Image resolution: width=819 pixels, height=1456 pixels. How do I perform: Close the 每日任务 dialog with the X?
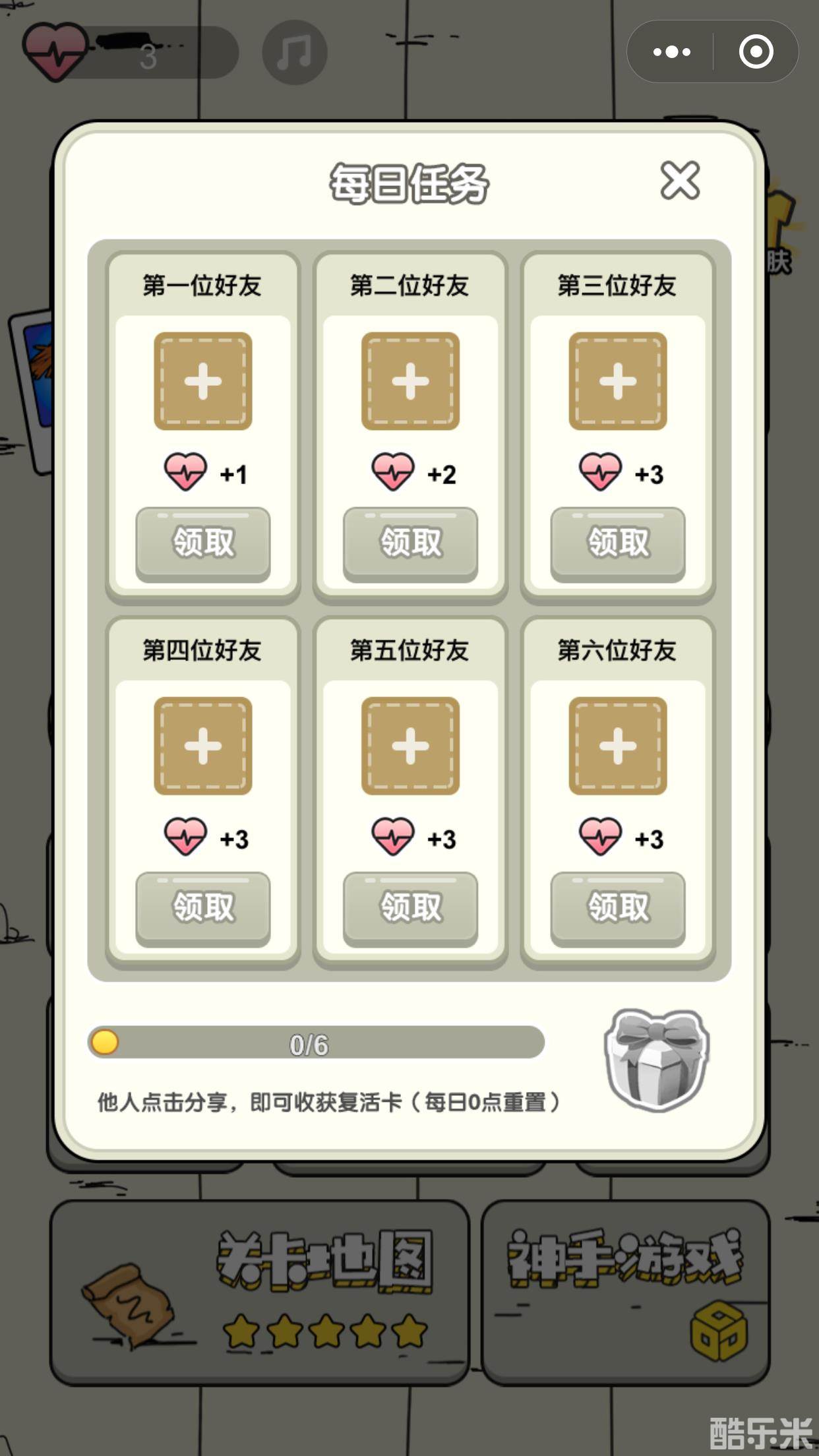[680, 179]
